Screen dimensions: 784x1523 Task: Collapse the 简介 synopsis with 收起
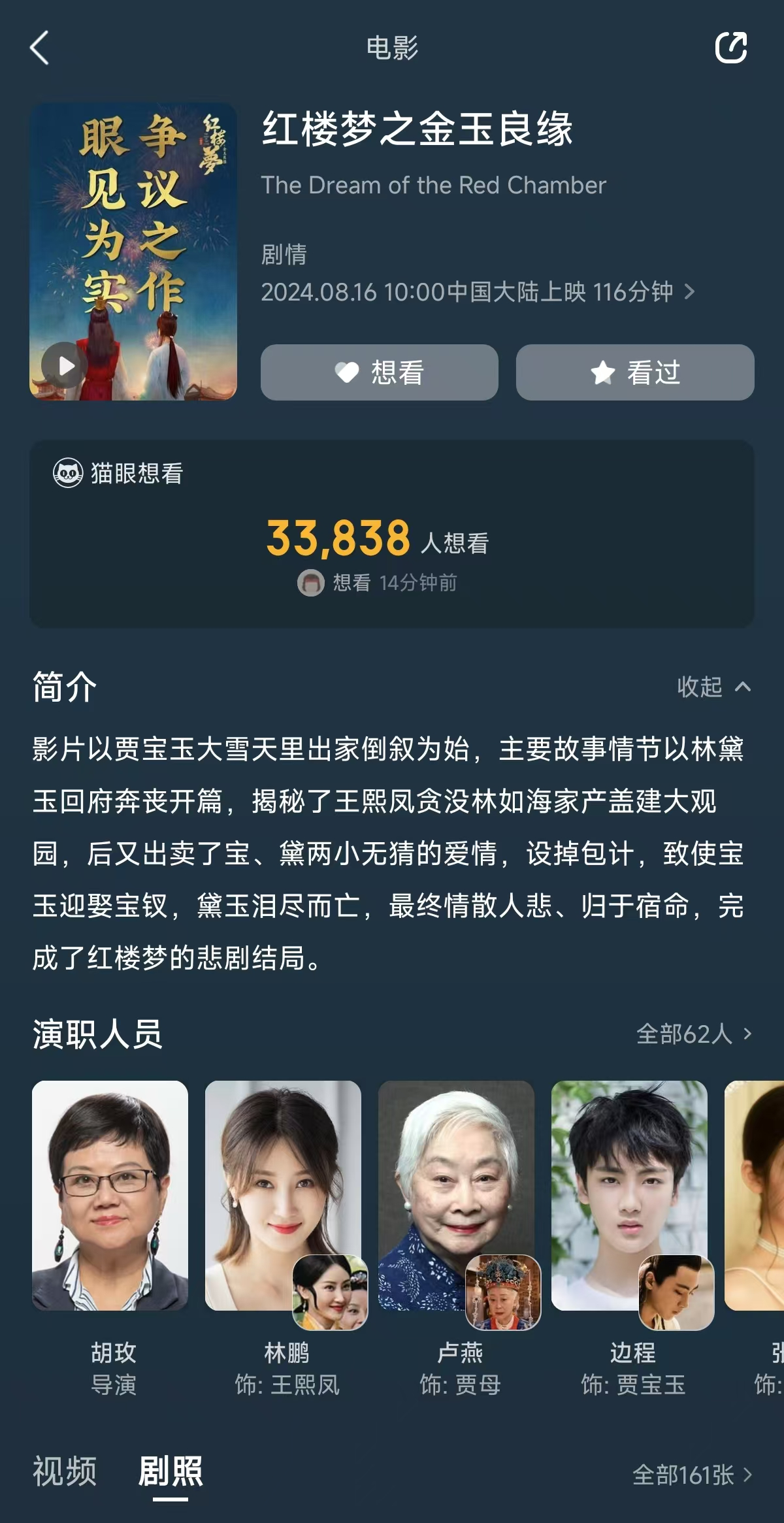[713, 687]
